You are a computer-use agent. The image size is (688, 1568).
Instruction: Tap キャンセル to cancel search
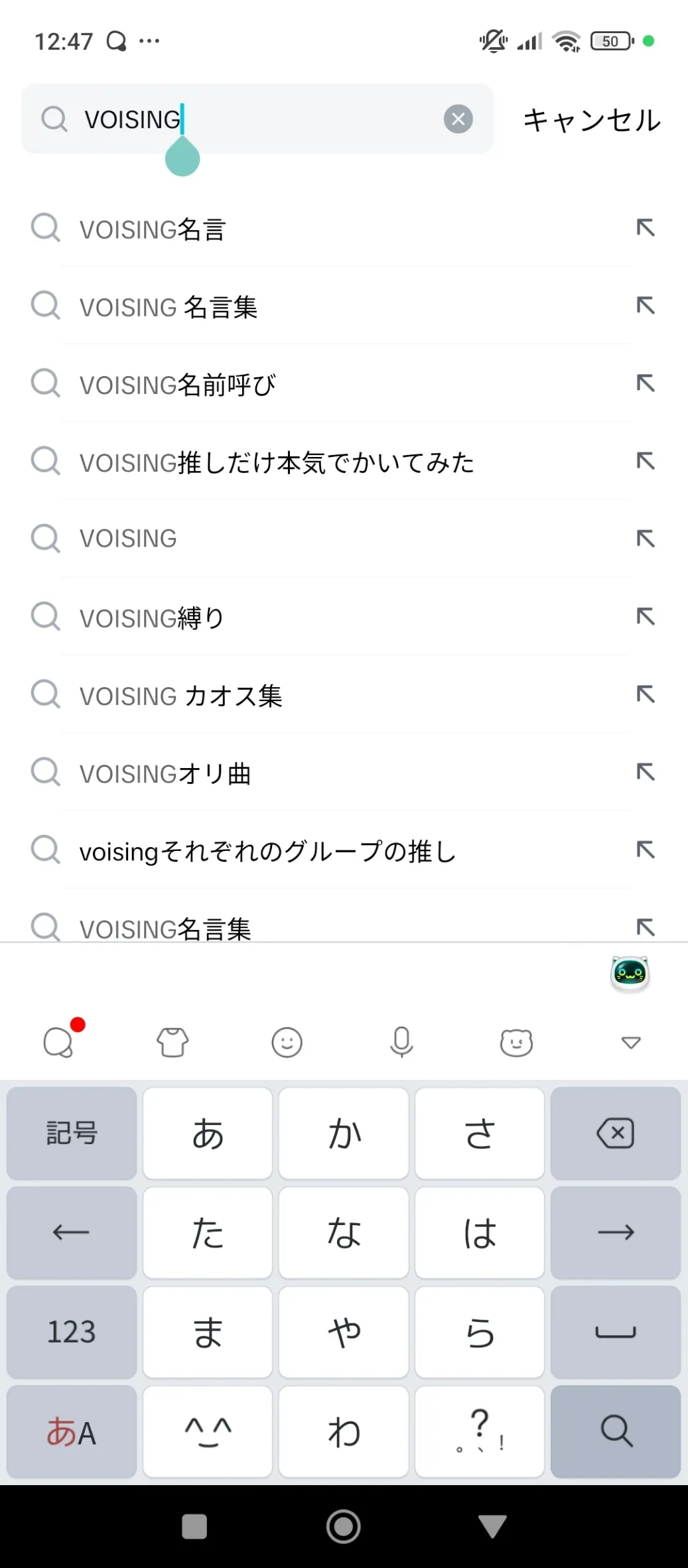point(592,120)
